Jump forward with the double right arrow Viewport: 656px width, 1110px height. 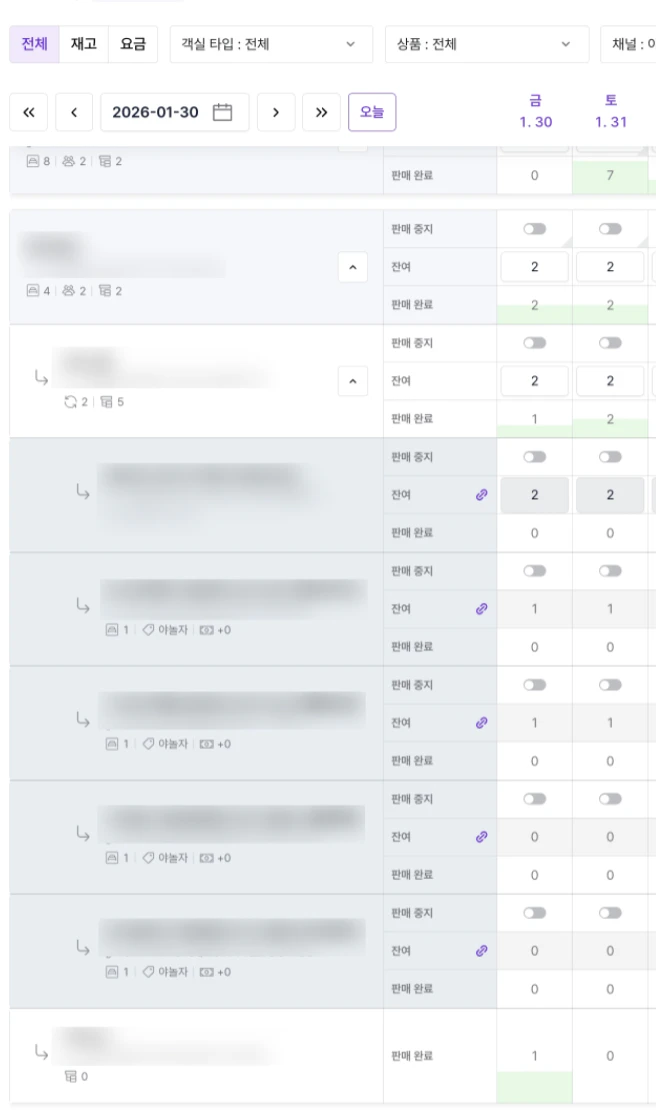321,113
